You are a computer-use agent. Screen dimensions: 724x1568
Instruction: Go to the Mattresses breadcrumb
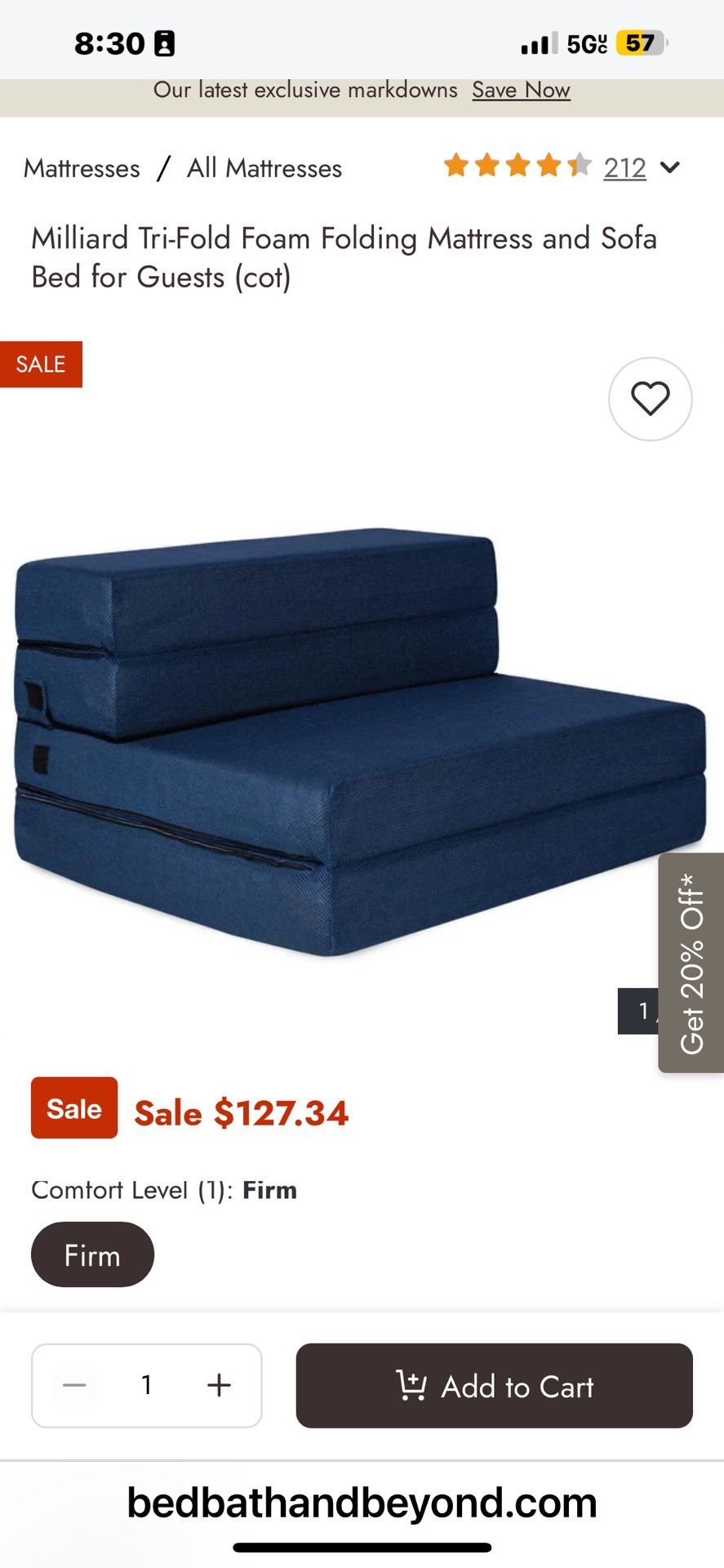tap(82, 168)
